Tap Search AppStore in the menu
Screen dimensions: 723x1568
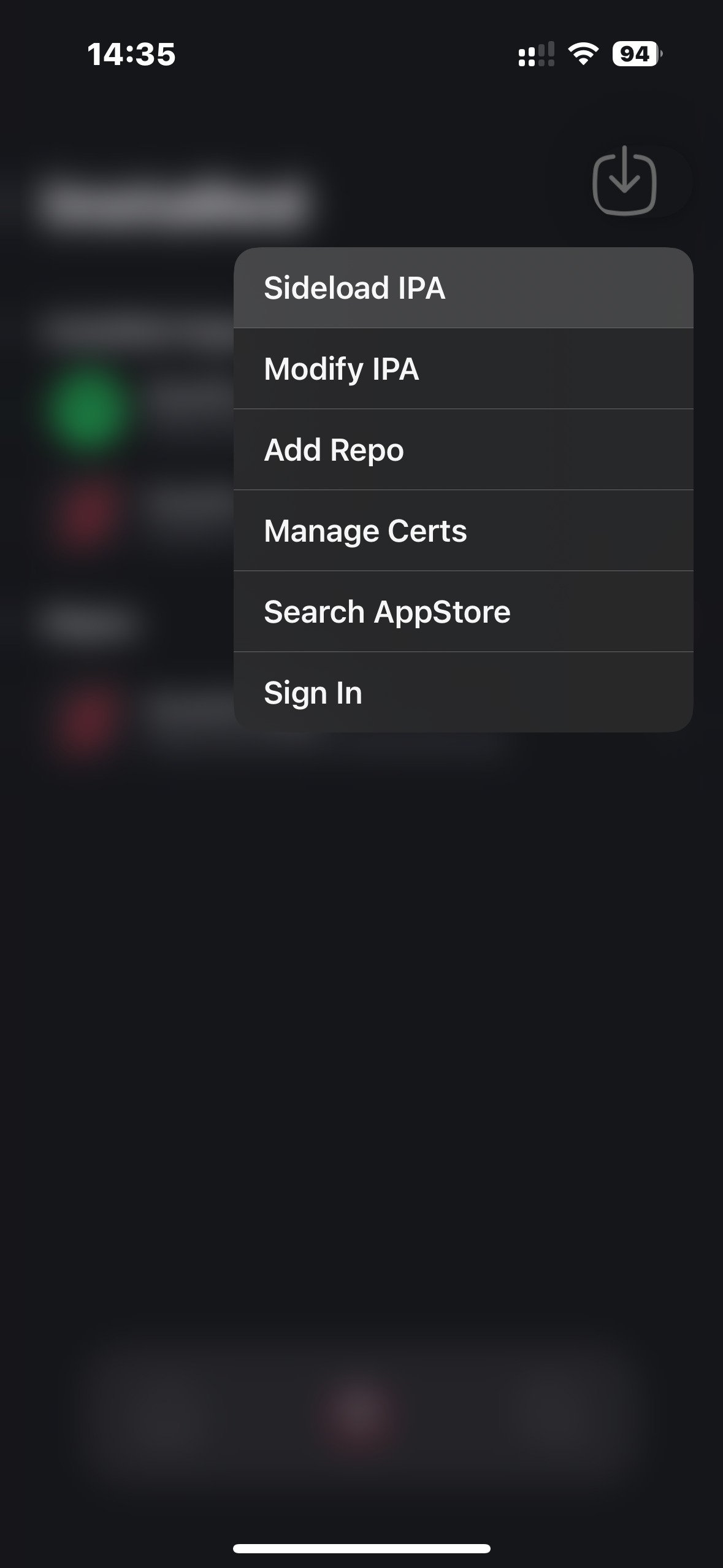(x=463, y=612)
